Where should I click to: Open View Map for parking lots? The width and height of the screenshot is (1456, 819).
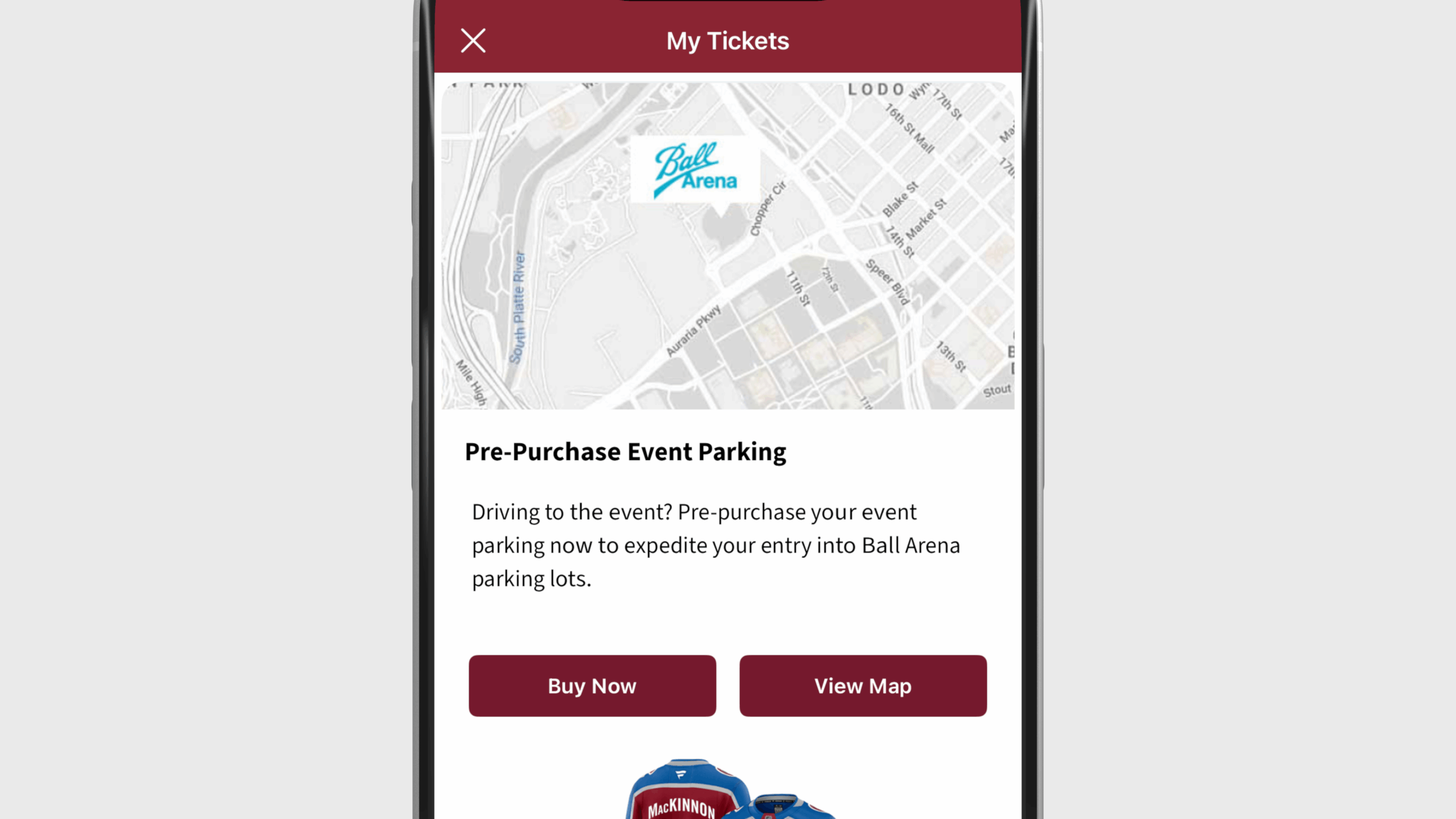863,686
